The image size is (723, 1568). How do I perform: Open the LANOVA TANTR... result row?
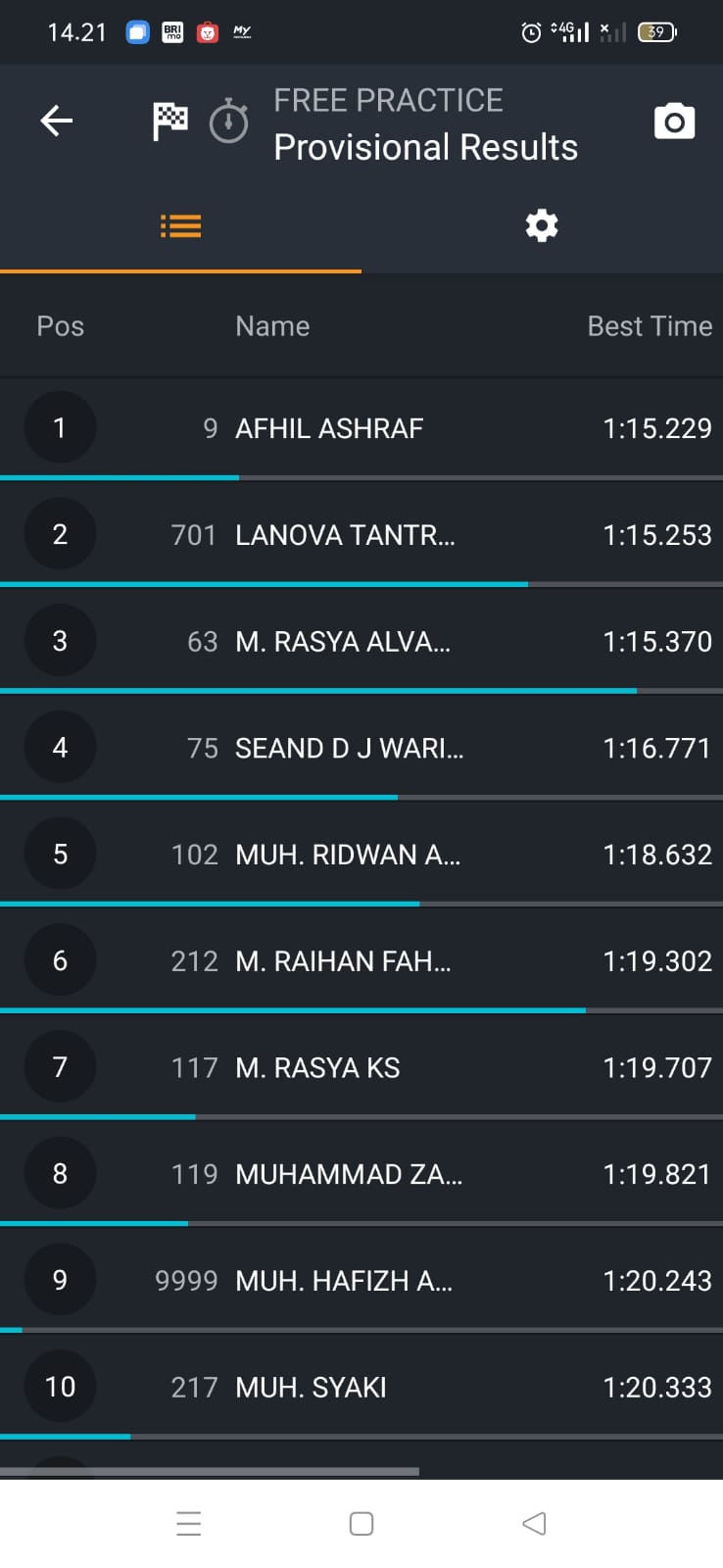361,535
